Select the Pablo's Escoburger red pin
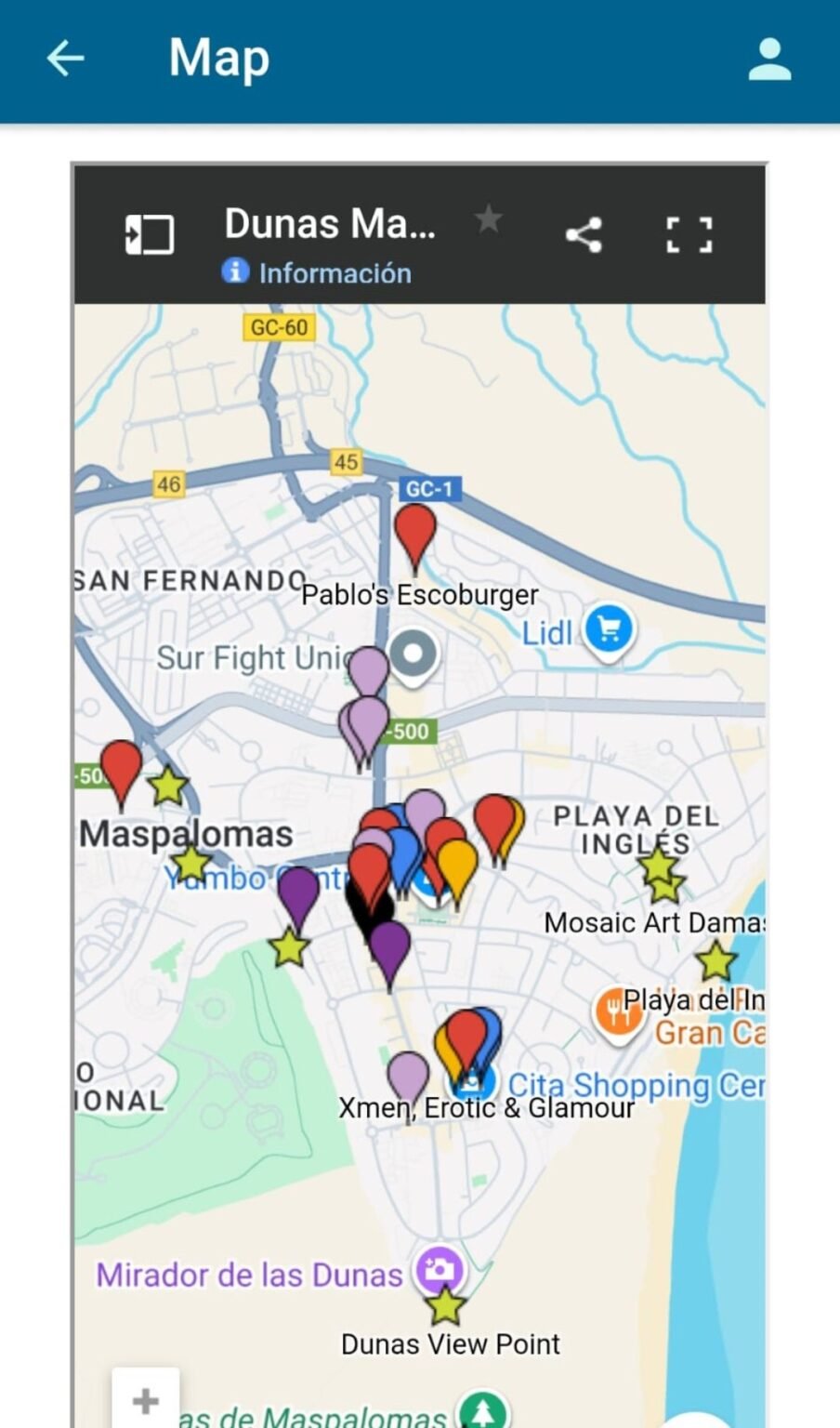Viewport: 840px width, 1428px height. [x=414, y=532]
